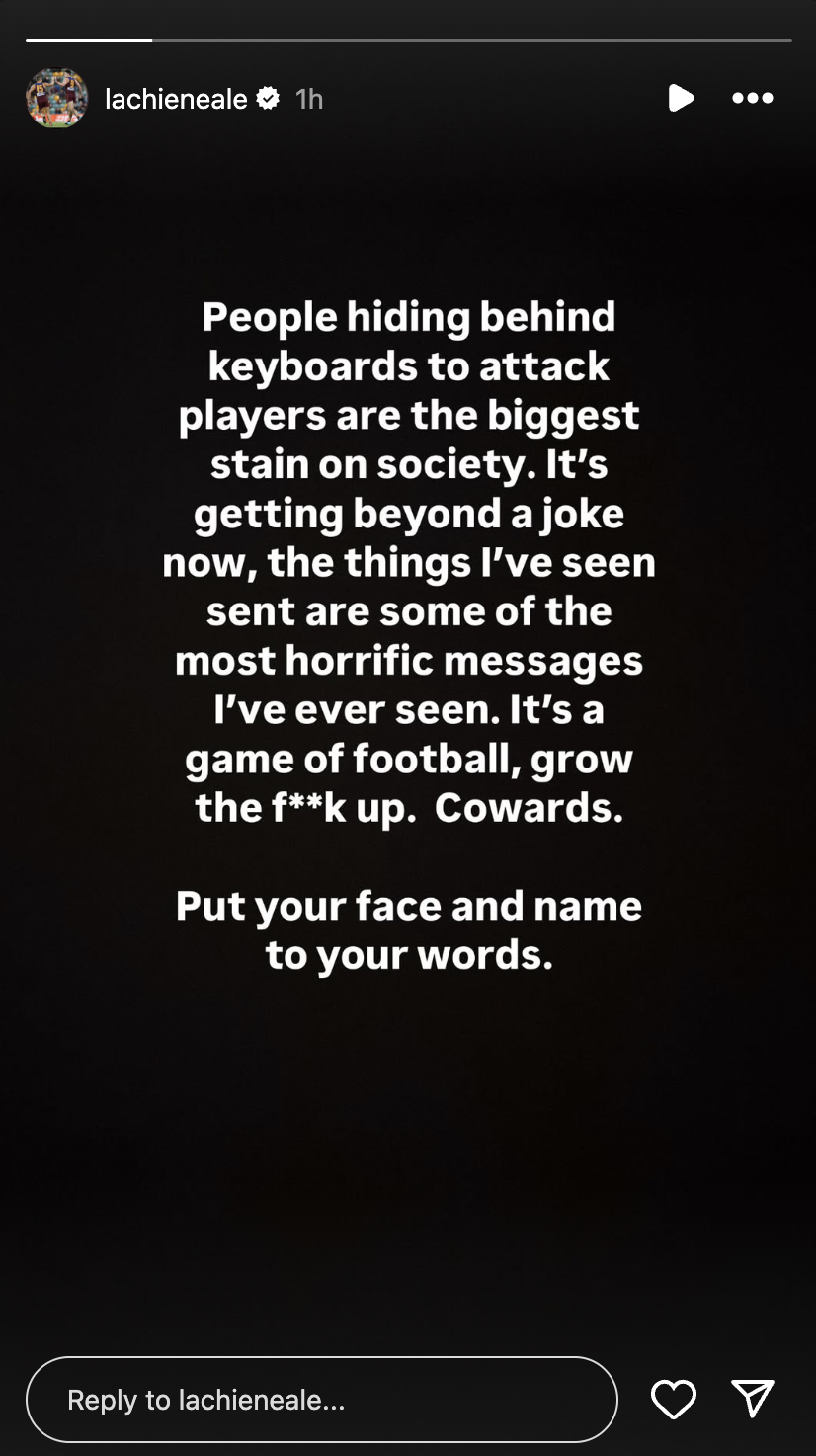
Task: Tap the Reply to lachieneale field
Action: point(321,1399)
